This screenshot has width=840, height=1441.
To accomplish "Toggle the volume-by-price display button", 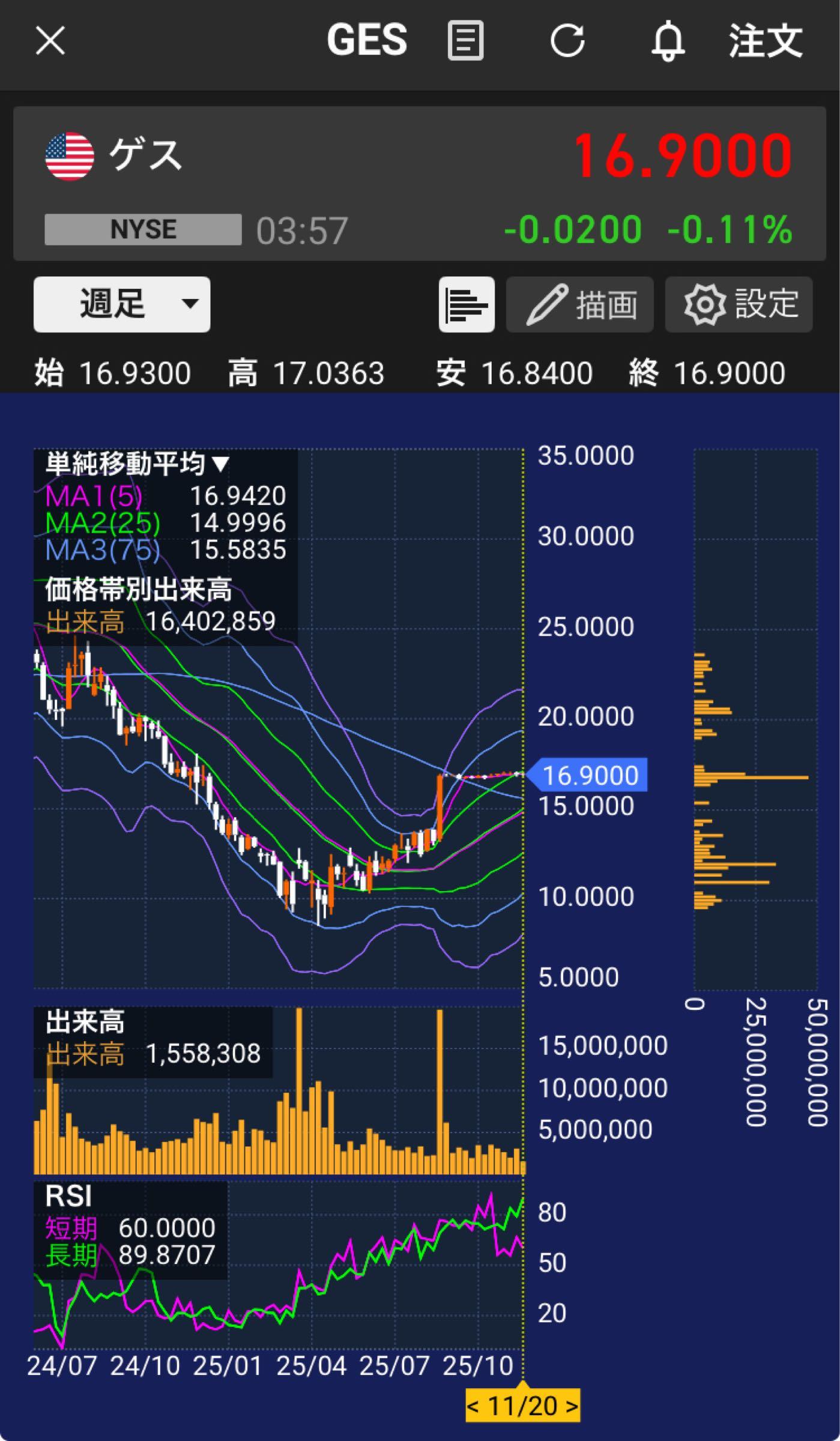I will coord(467,304).
